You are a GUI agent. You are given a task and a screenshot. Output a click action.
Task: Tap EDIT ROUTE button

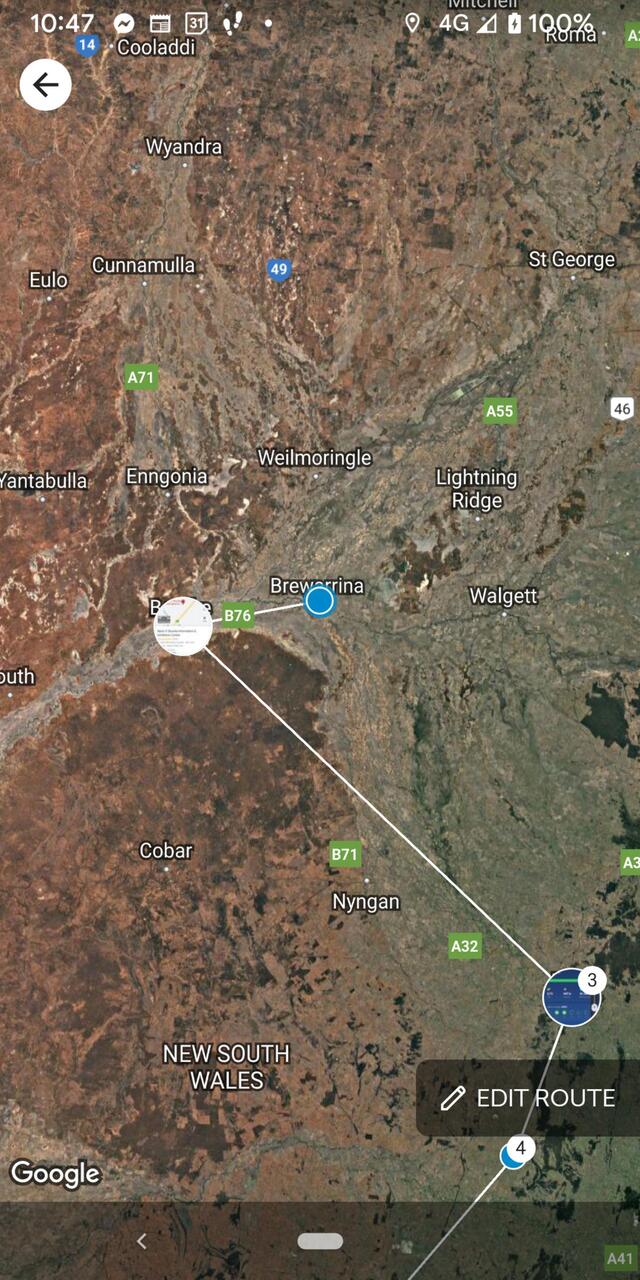pos(528,1098)
